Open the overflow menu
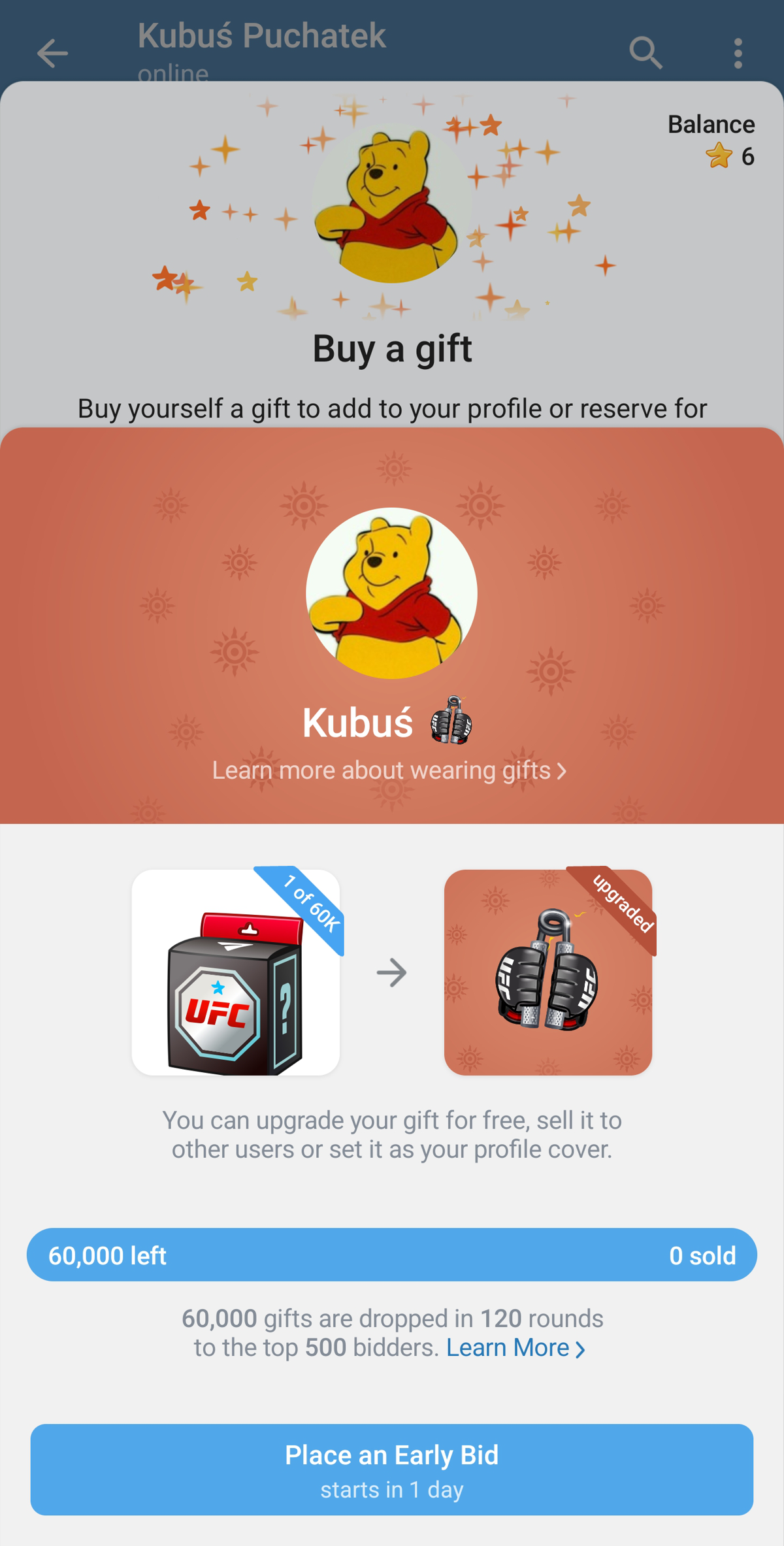This screenshot has width=784, height=1546. (x=738, y=53)
